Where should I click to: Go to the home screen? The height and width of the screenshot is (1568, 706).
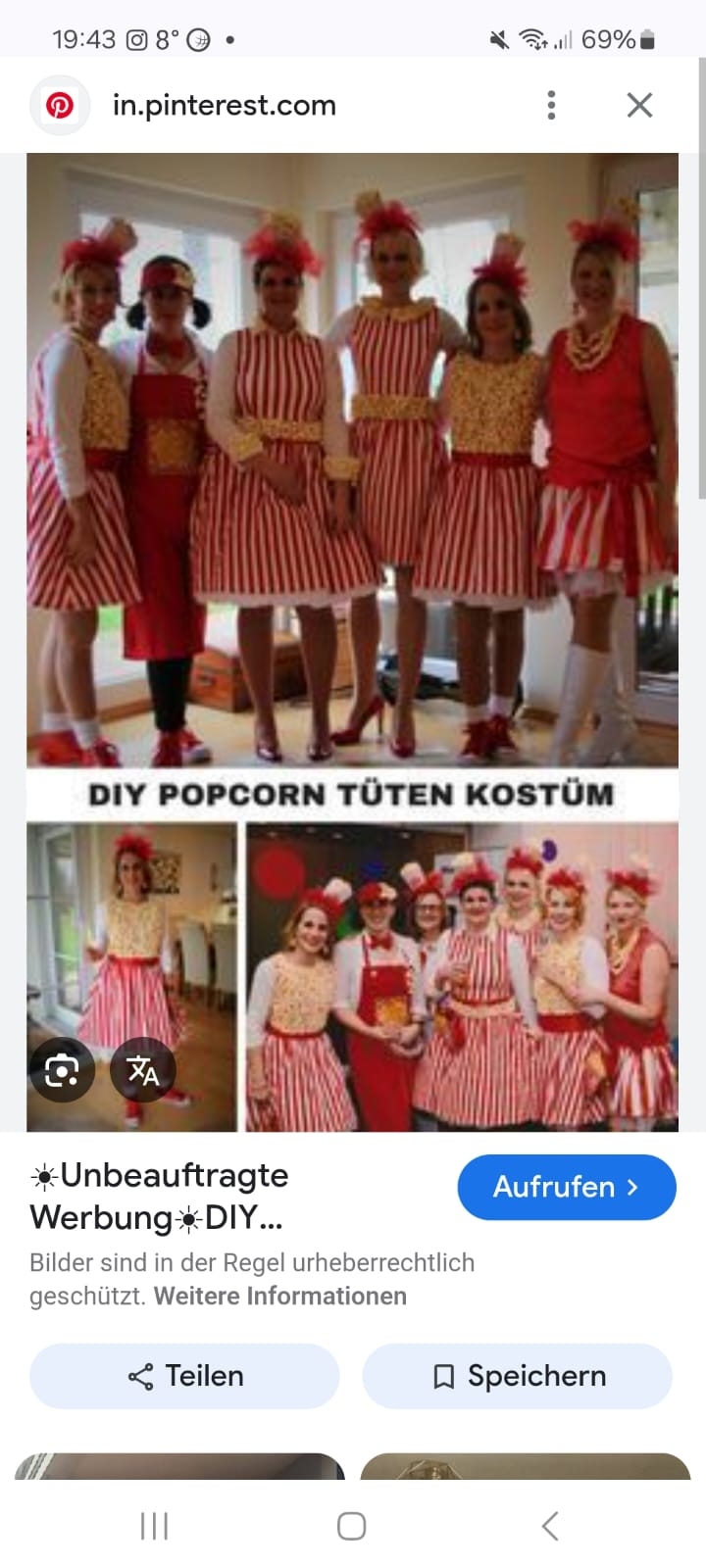351,1526
